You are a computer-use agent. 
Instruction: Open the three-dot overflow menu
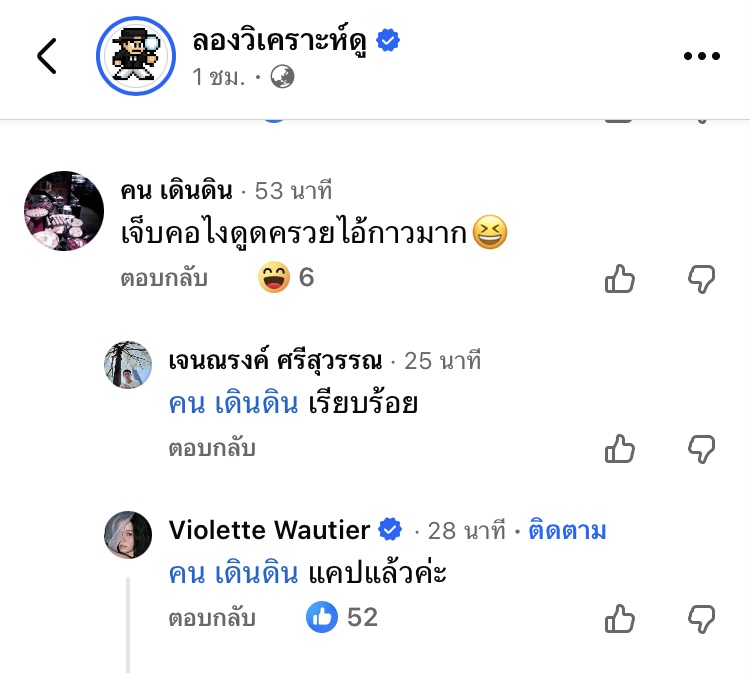pos(702,57)
